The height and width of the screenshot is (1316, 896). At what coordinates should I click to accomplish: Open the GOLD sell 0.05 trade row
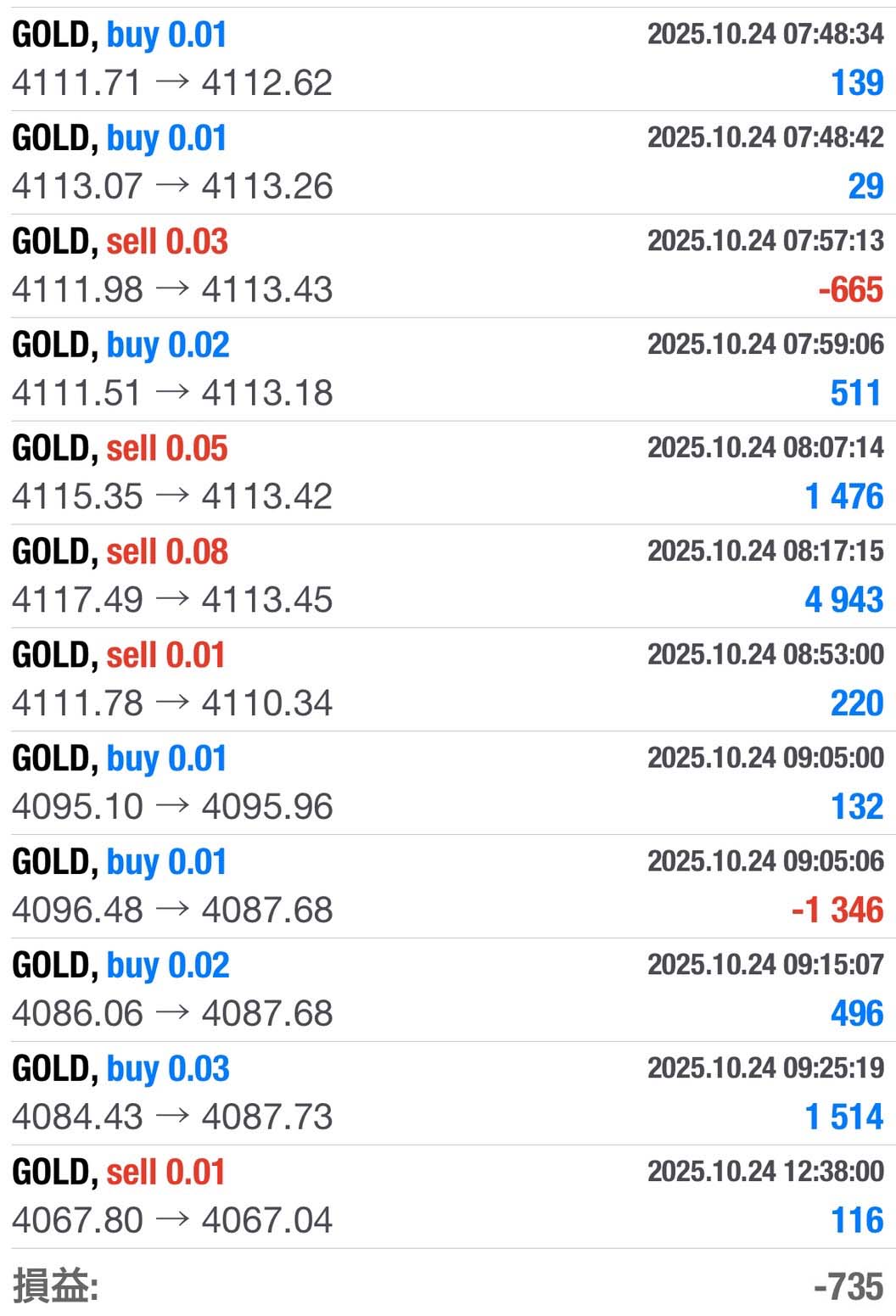448,473
